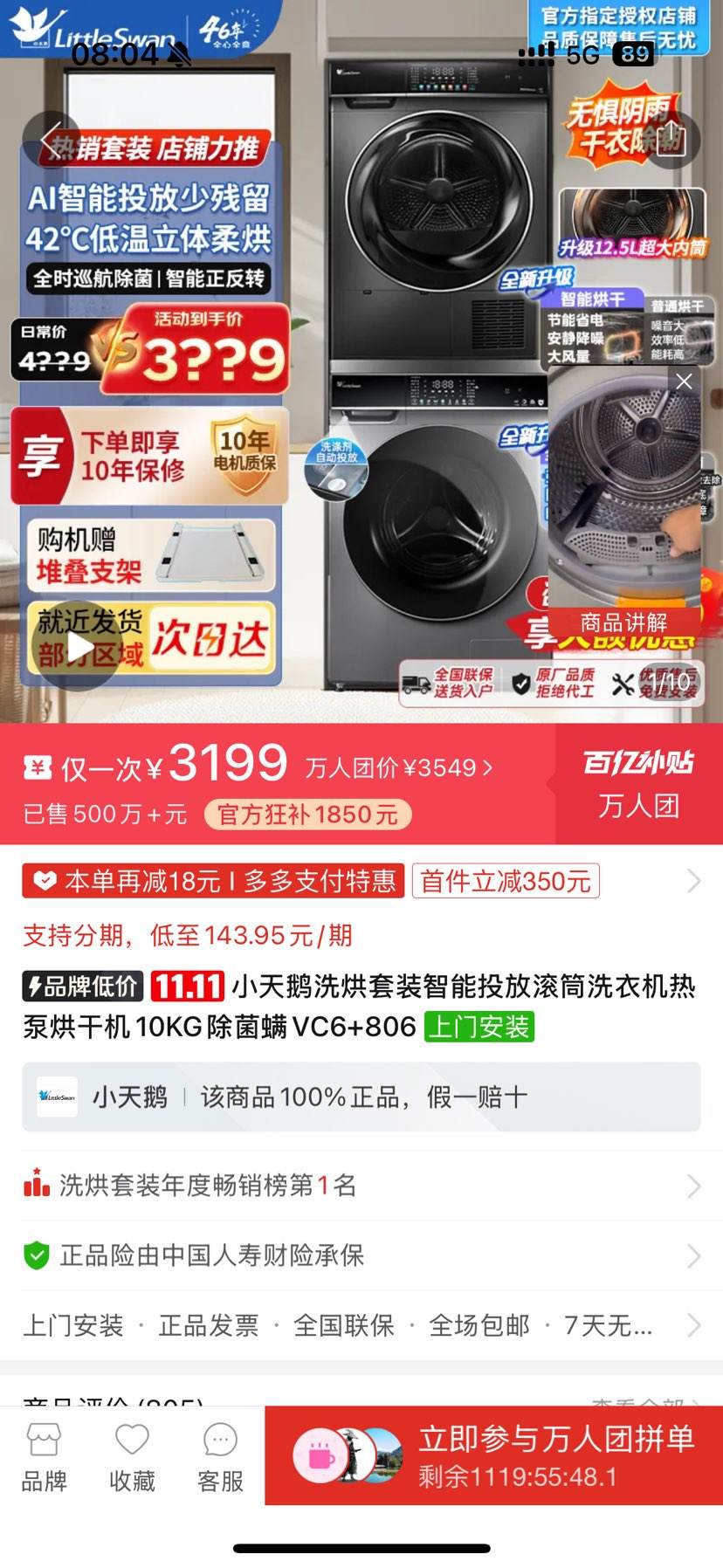Claim the 首件立减350元 coupon

pos(505,880)
